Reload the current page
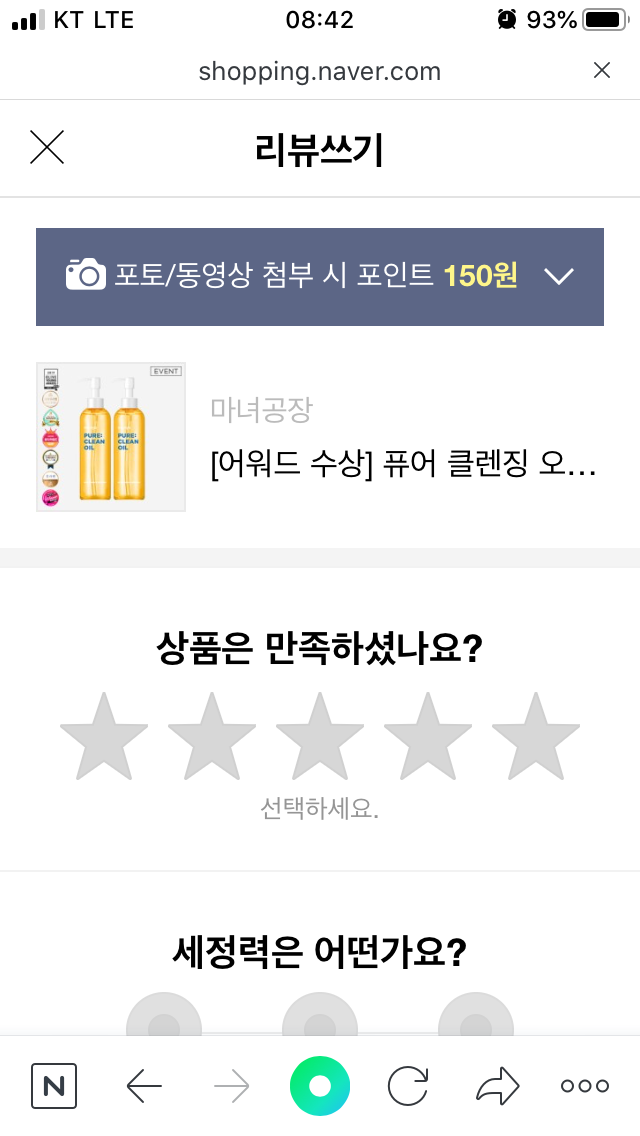640x1136 pixels. [x=408, y=1086]
